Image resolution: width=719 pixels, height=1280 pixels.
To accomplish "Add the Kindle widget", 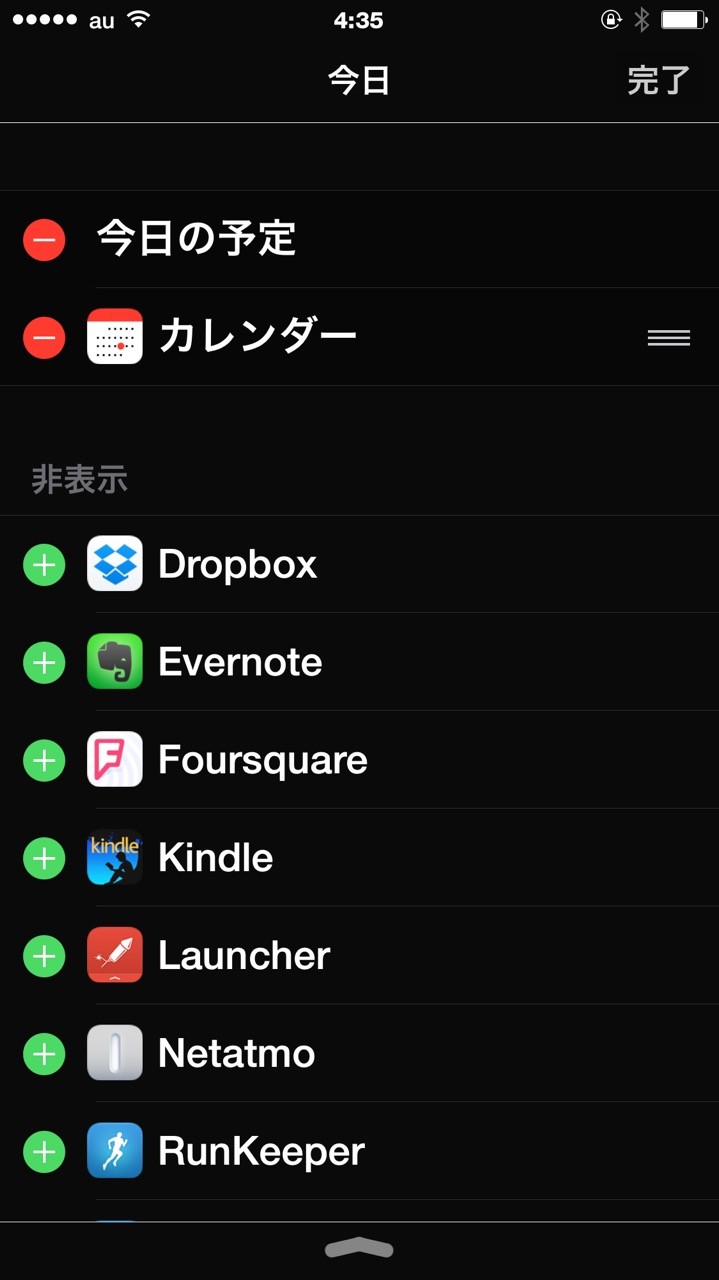I will (44, 859).
